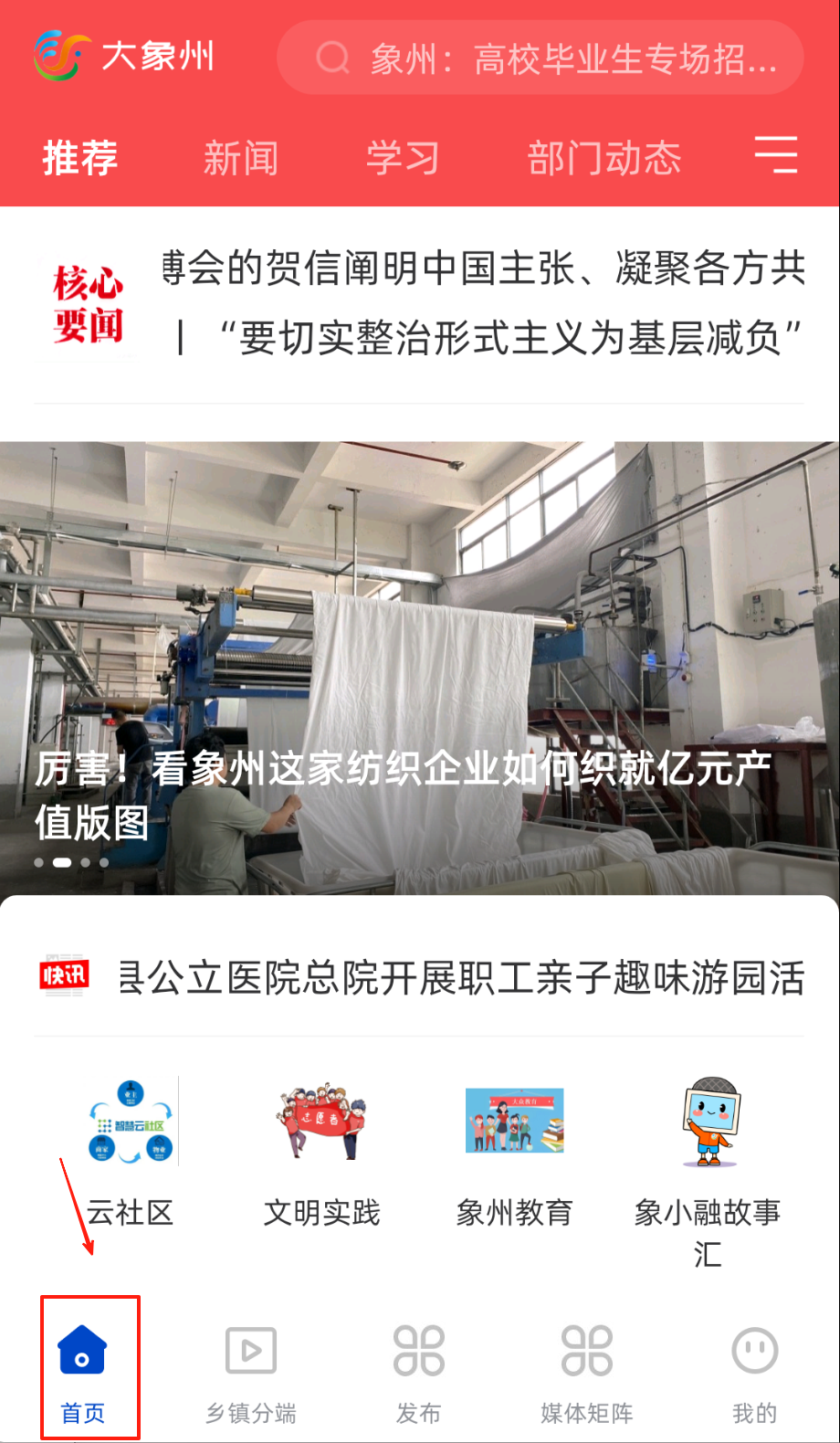840x1443 pixels.
Task: Open the search box at top
Action: click(x=541, y=58)
